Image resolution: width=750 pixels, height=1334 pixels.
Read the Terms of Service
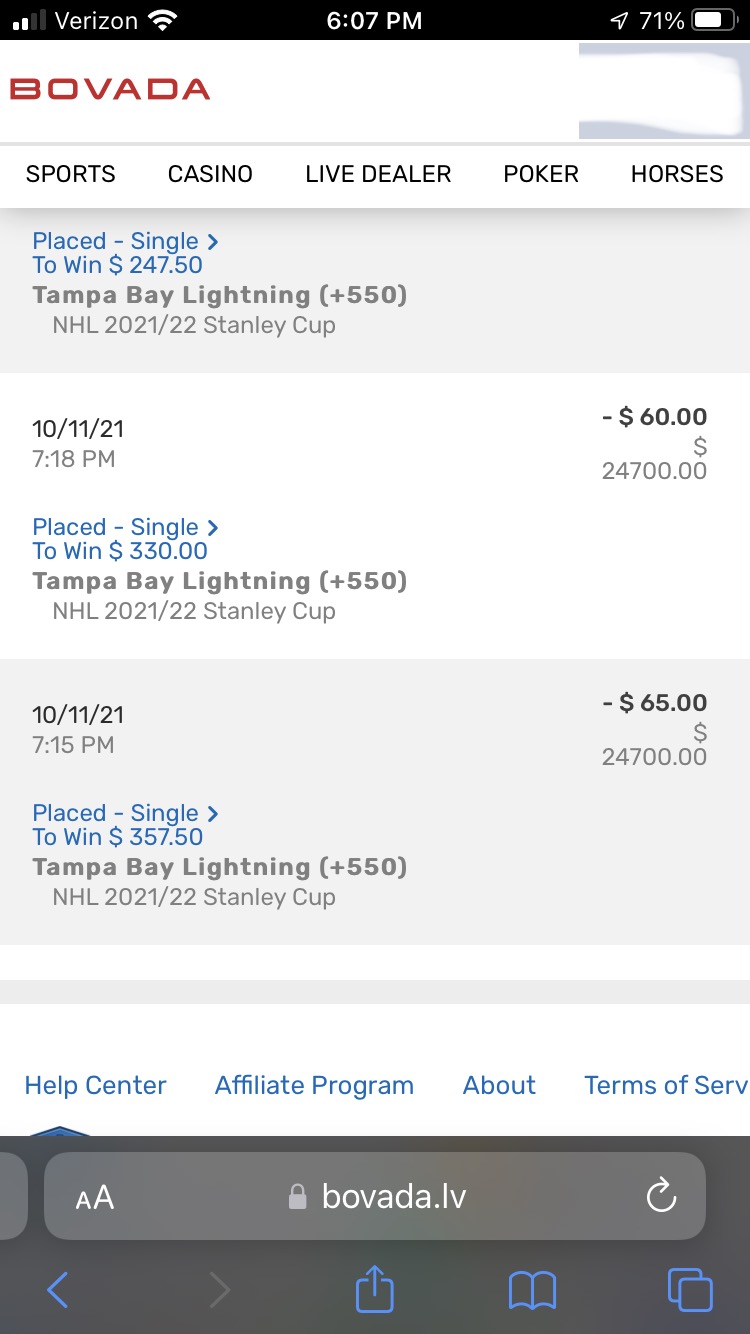665,1085
